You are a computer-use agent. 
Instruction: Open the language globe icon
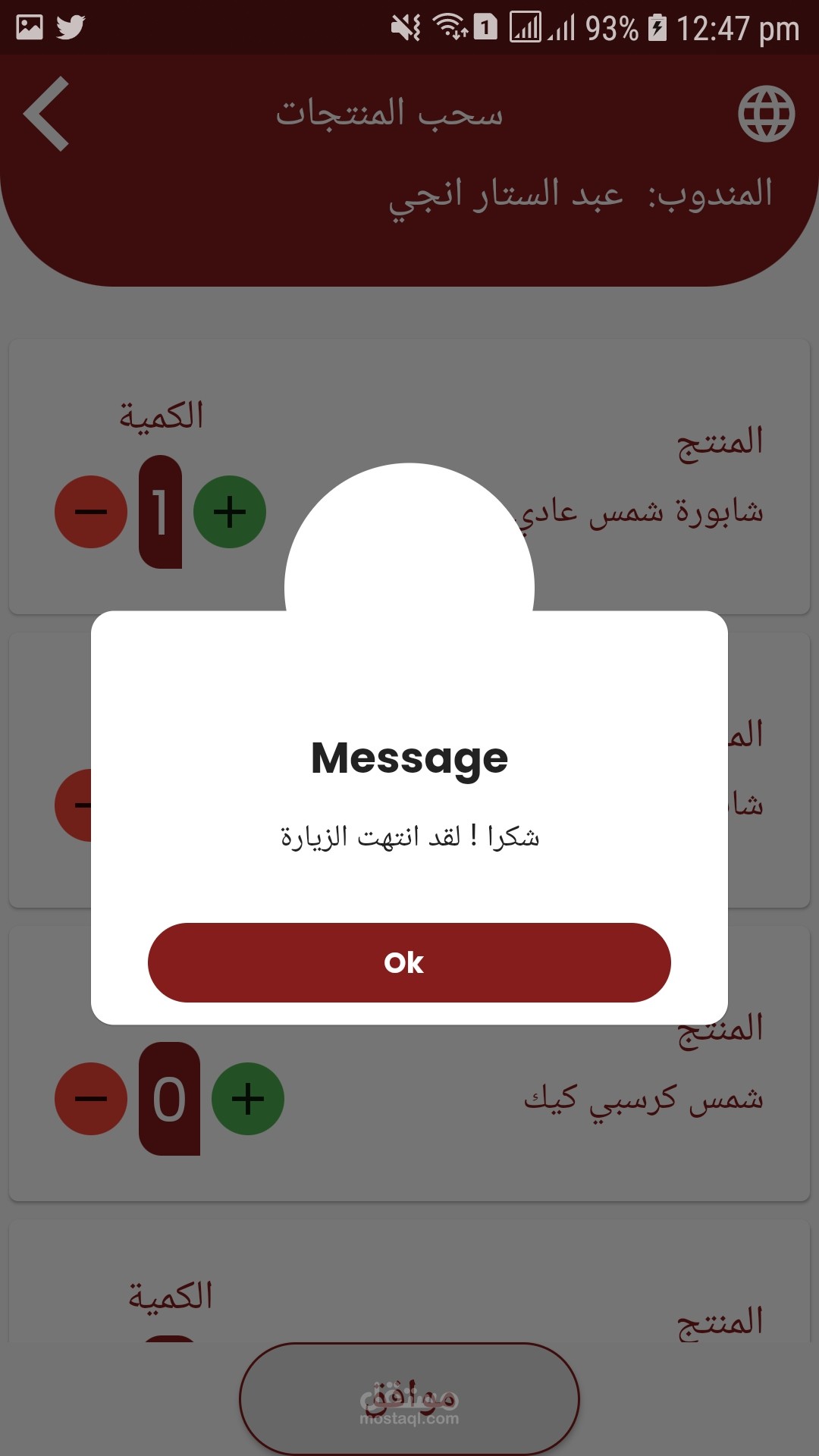766,114
